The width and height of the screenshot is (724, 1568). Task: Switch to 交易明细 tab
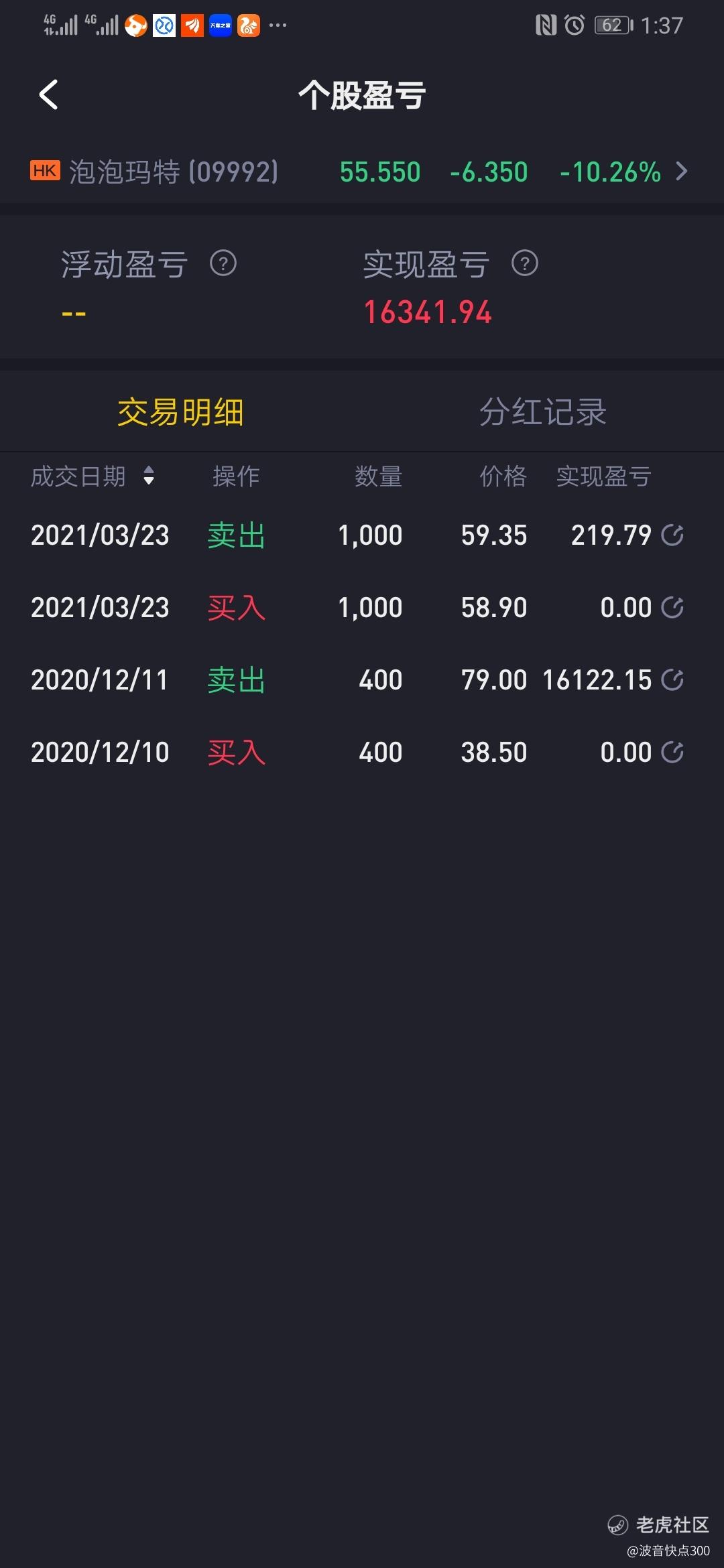180,411
